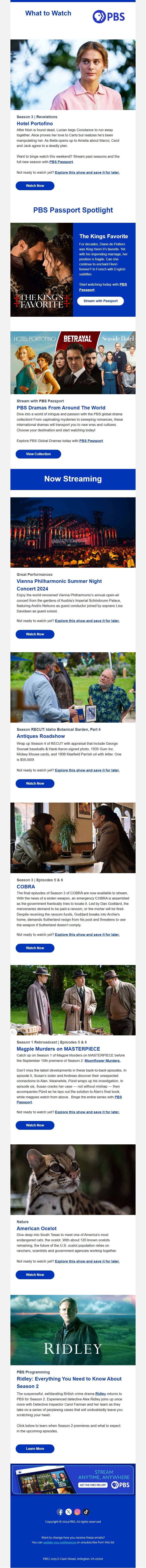Tap Watch Now for COBRA
This screenshot has height=1568, width=146.
click(35, 948)
